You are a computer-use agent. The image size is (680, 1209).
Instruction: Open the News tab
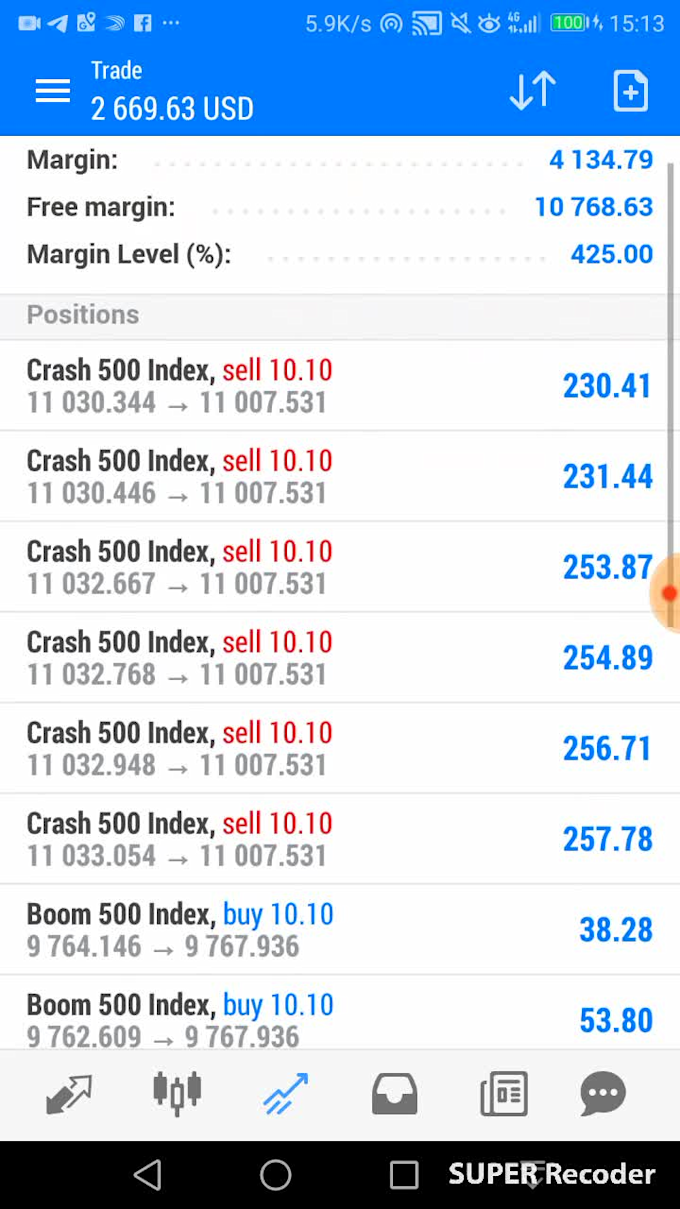(503, 1094)
